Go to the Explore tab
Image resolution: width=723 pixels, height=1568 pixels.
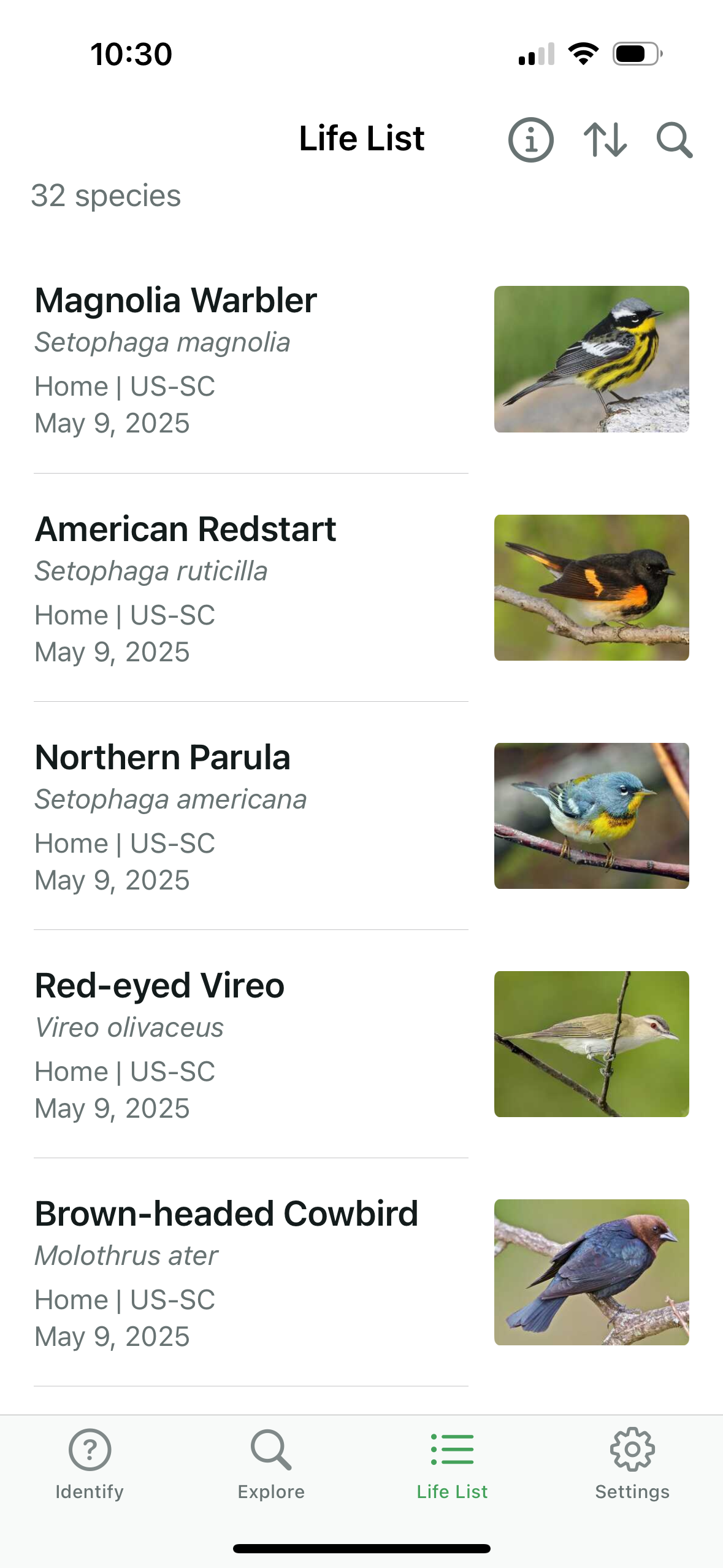coord(271,1463)
